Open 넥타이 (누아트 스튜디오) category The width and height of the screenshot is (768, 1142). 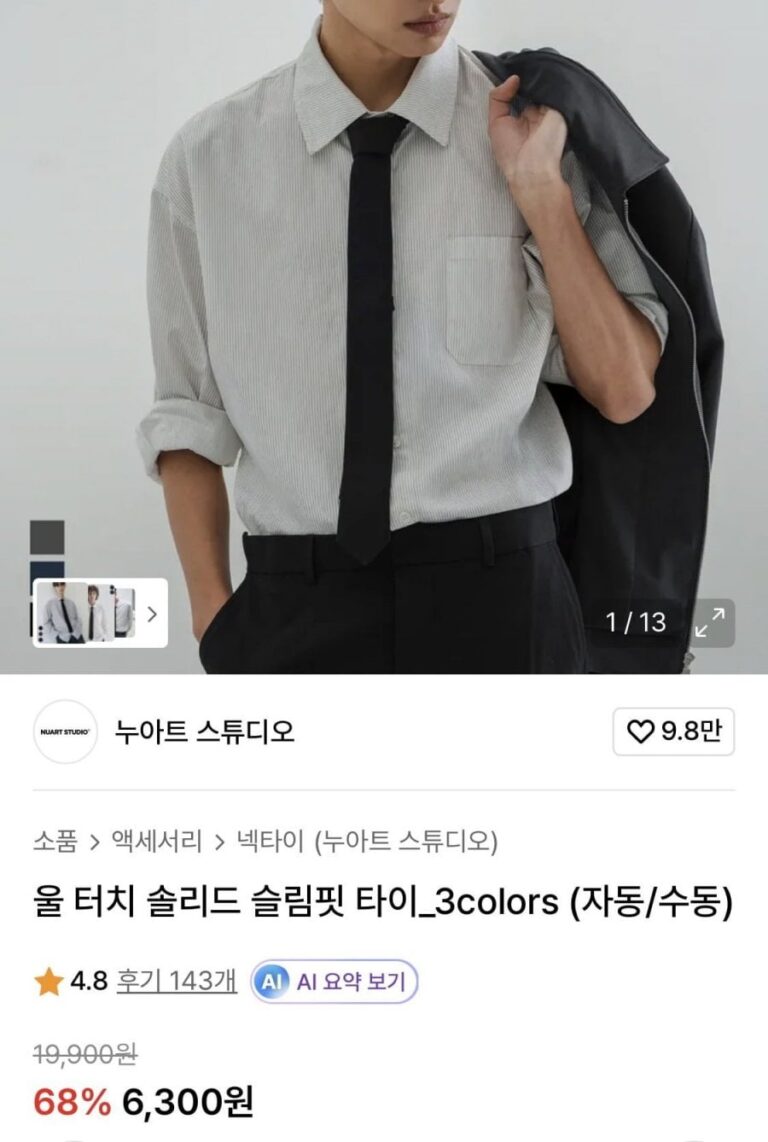(x=367, y=842)
